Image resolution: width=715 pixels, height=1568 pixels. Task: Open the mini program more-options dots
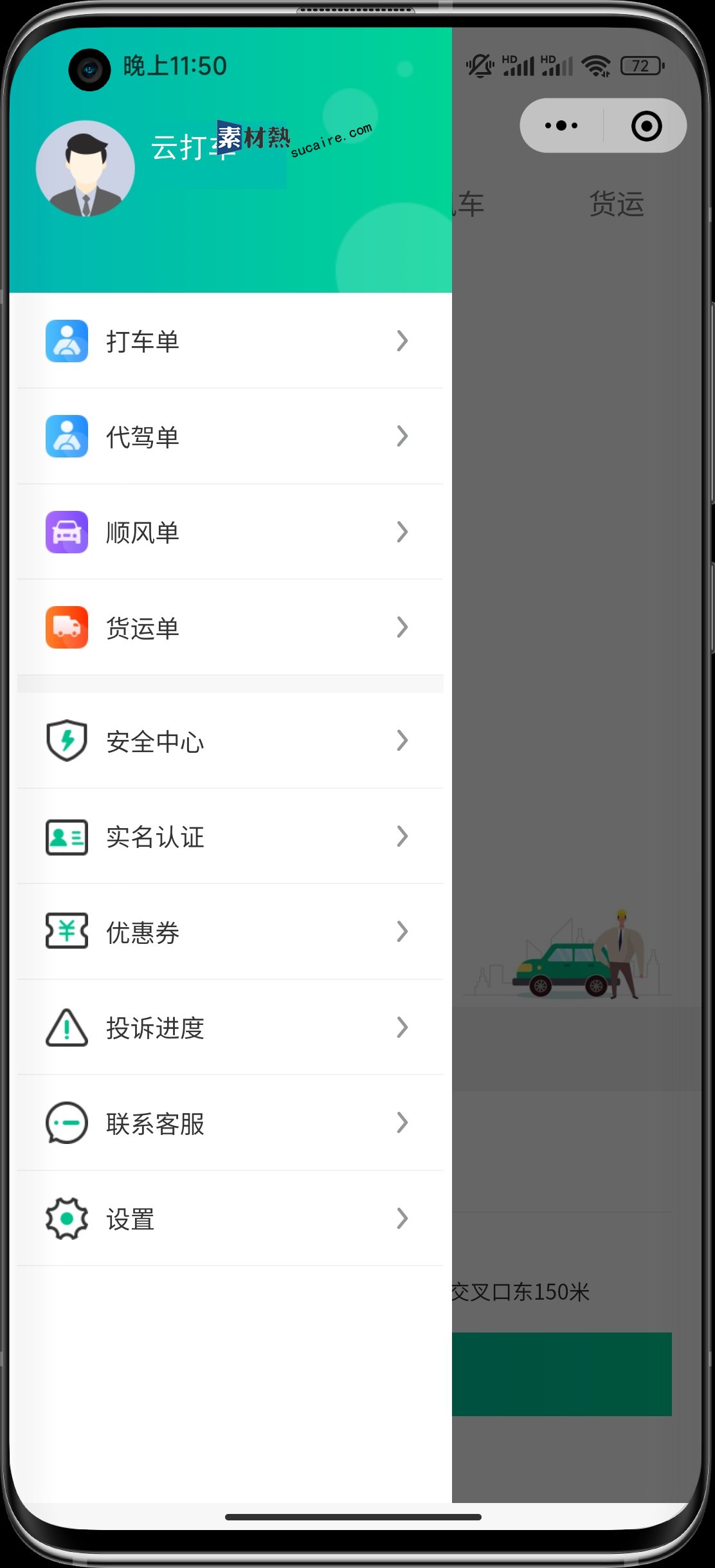[561, 125]
